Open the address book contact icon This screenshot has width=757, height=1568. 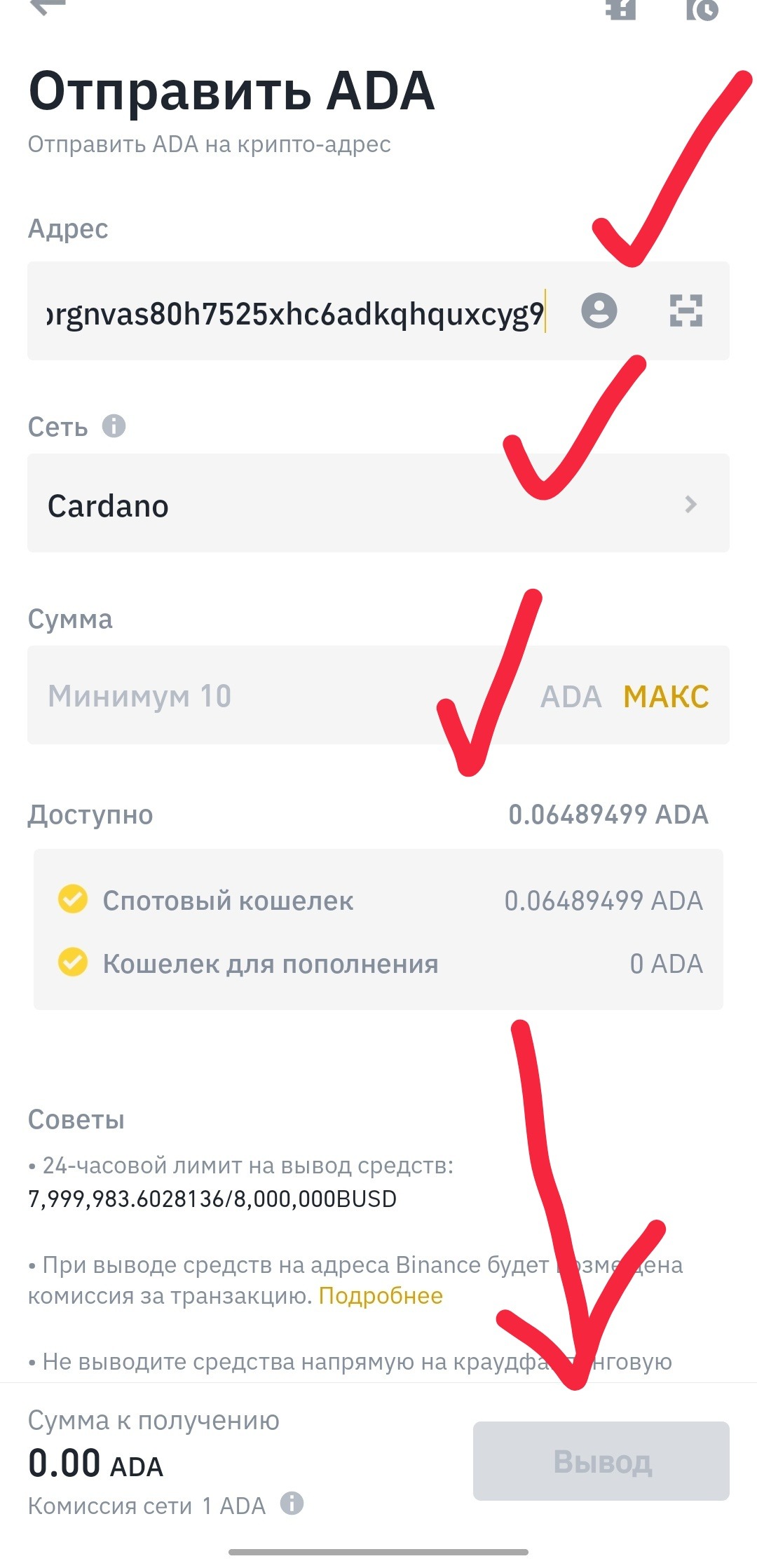tap(599, 311)
